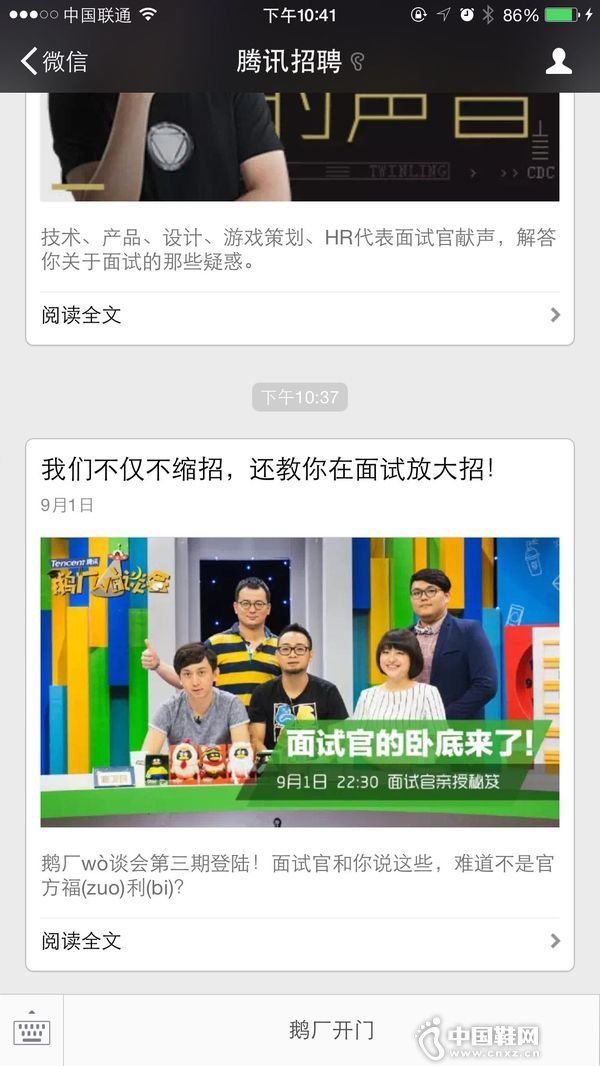Read full text of 鹅厂wò谈会 article

(300, 941)
